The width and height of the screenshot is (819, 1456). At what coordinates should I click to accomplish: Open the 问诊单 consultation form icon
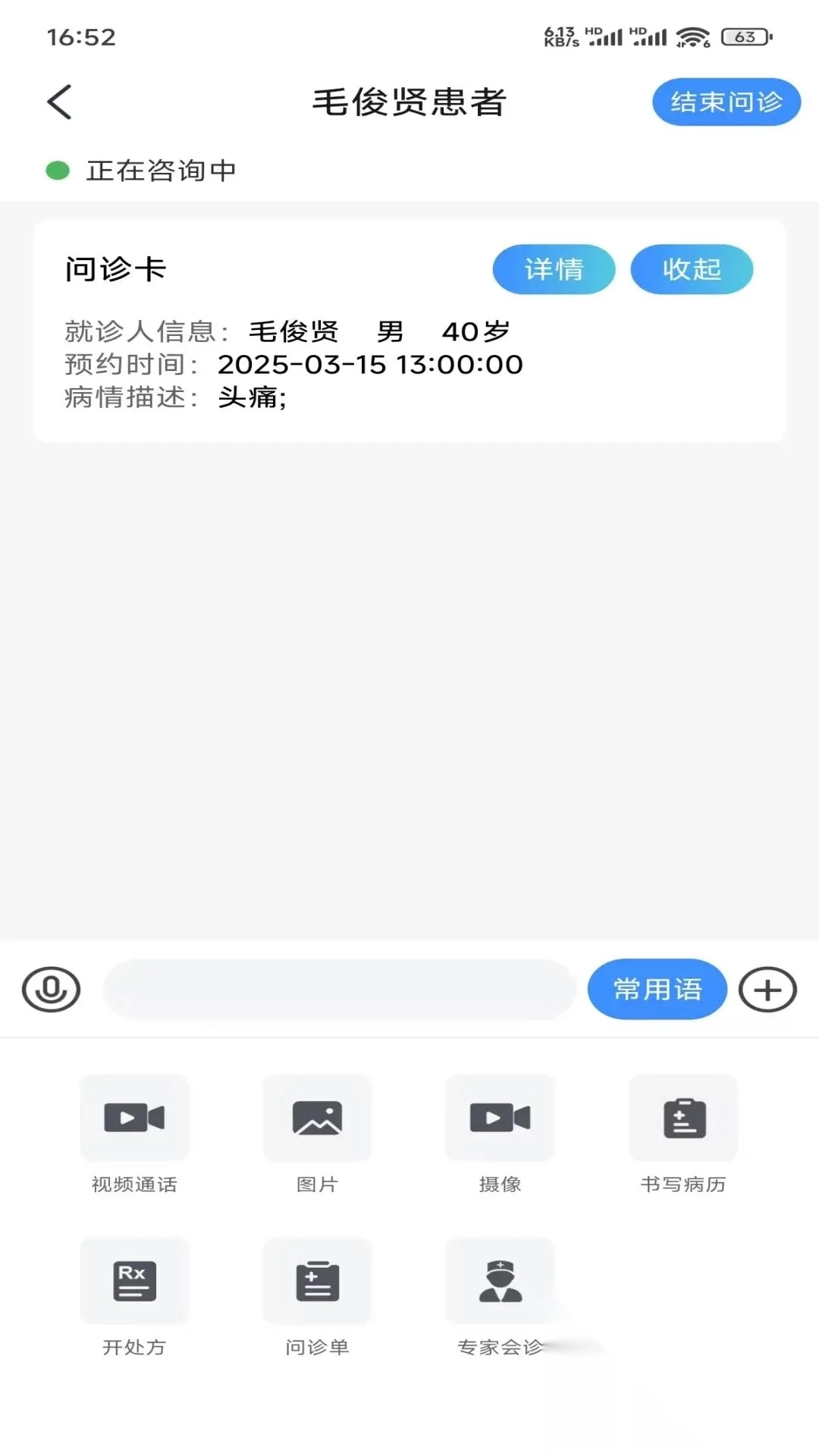317,1280
